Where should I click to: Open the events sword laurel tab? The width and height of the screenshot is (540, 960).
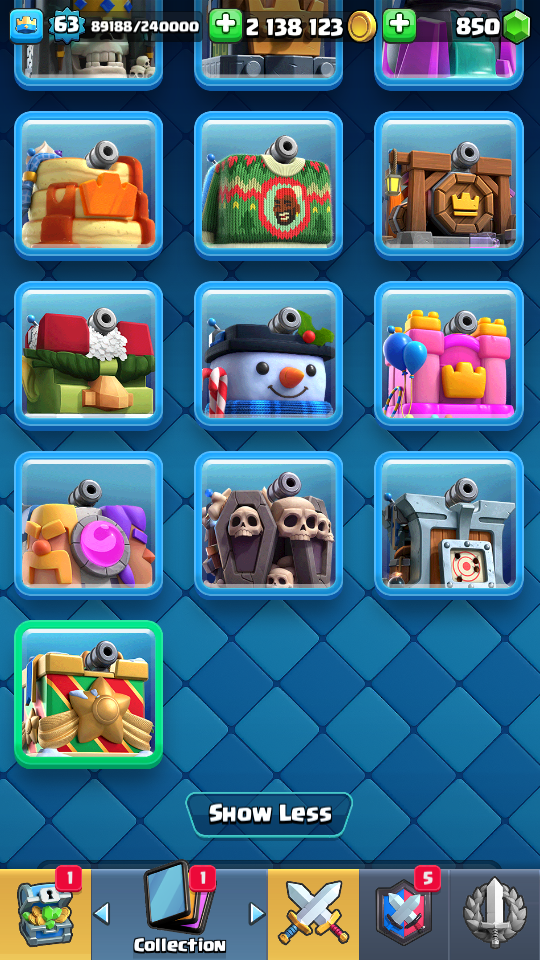tap(495, 914)
